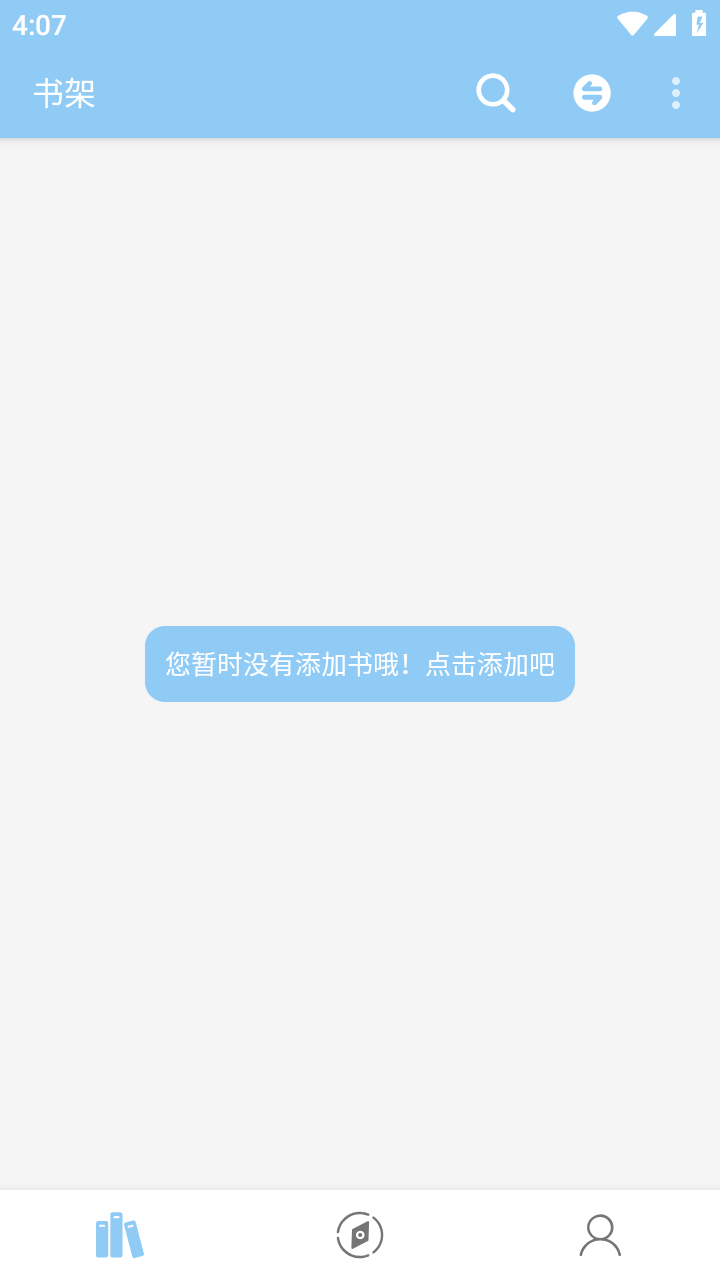Tap the cellular signal icon in status bar
The image size is (720, 1280).
coord(663,23)
